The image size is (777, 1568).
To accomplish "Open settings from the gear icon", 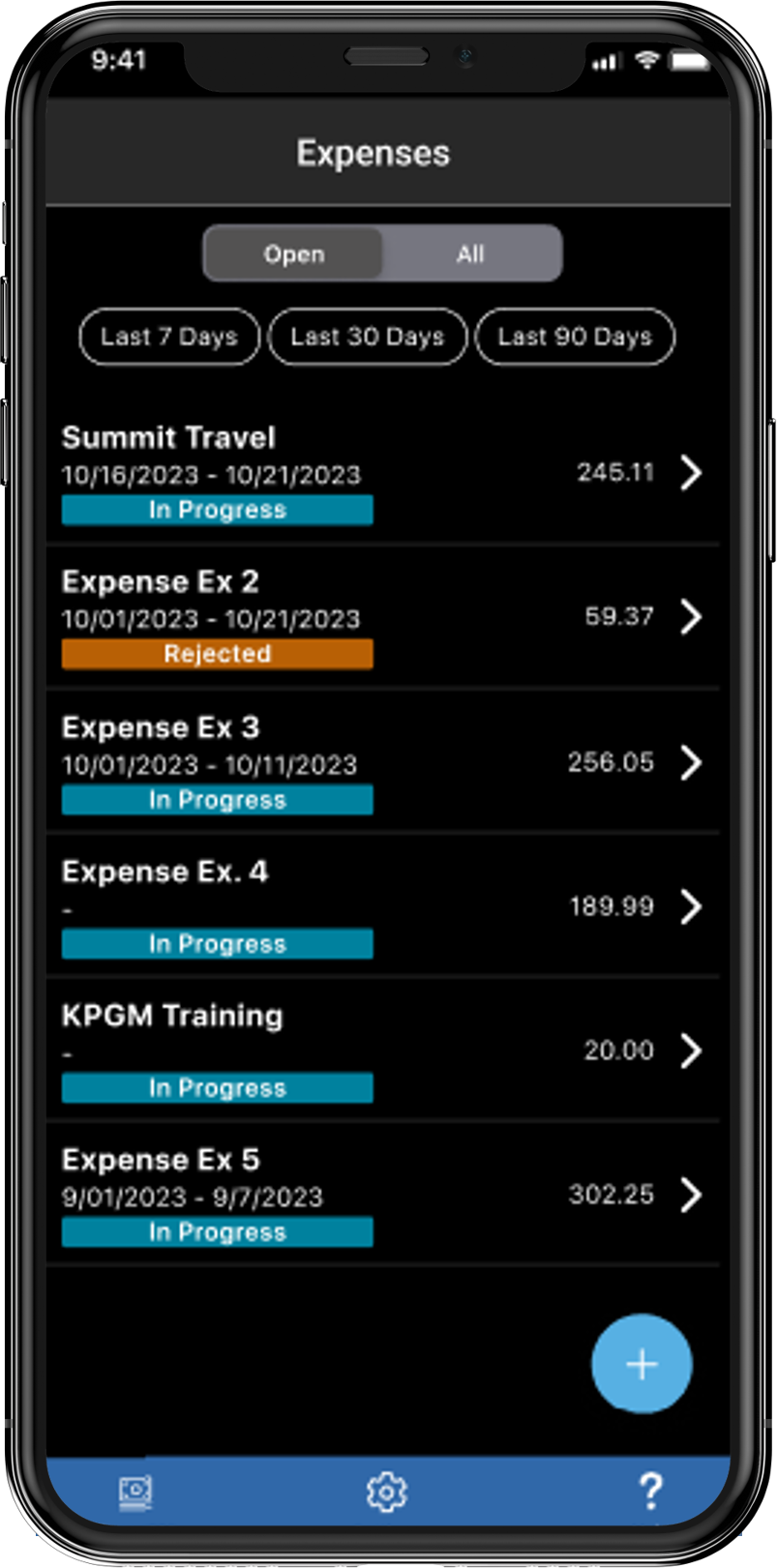I will tap(386, 1492).
